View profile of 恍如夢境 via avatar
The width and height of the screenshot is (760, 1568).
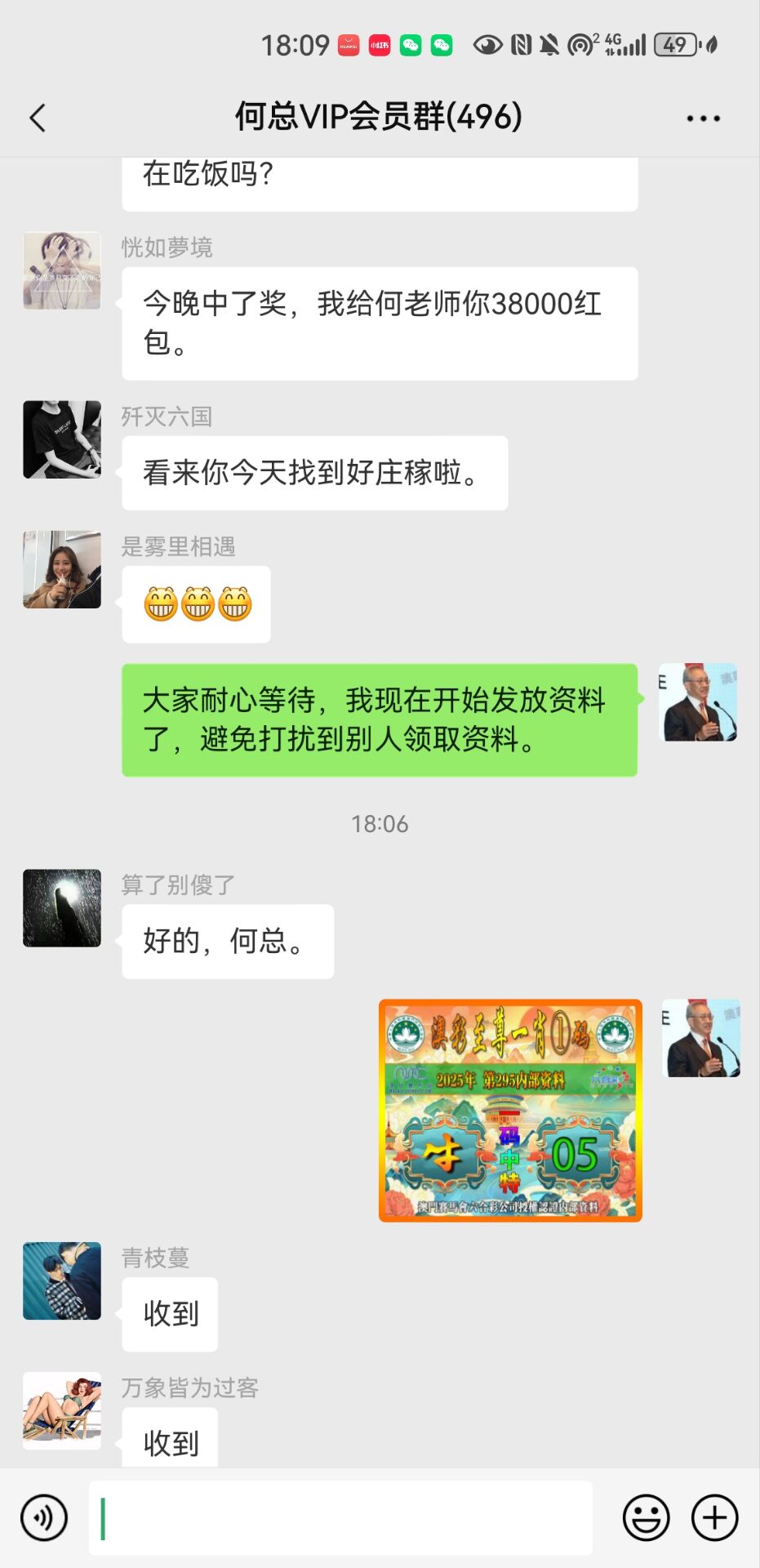62,270
